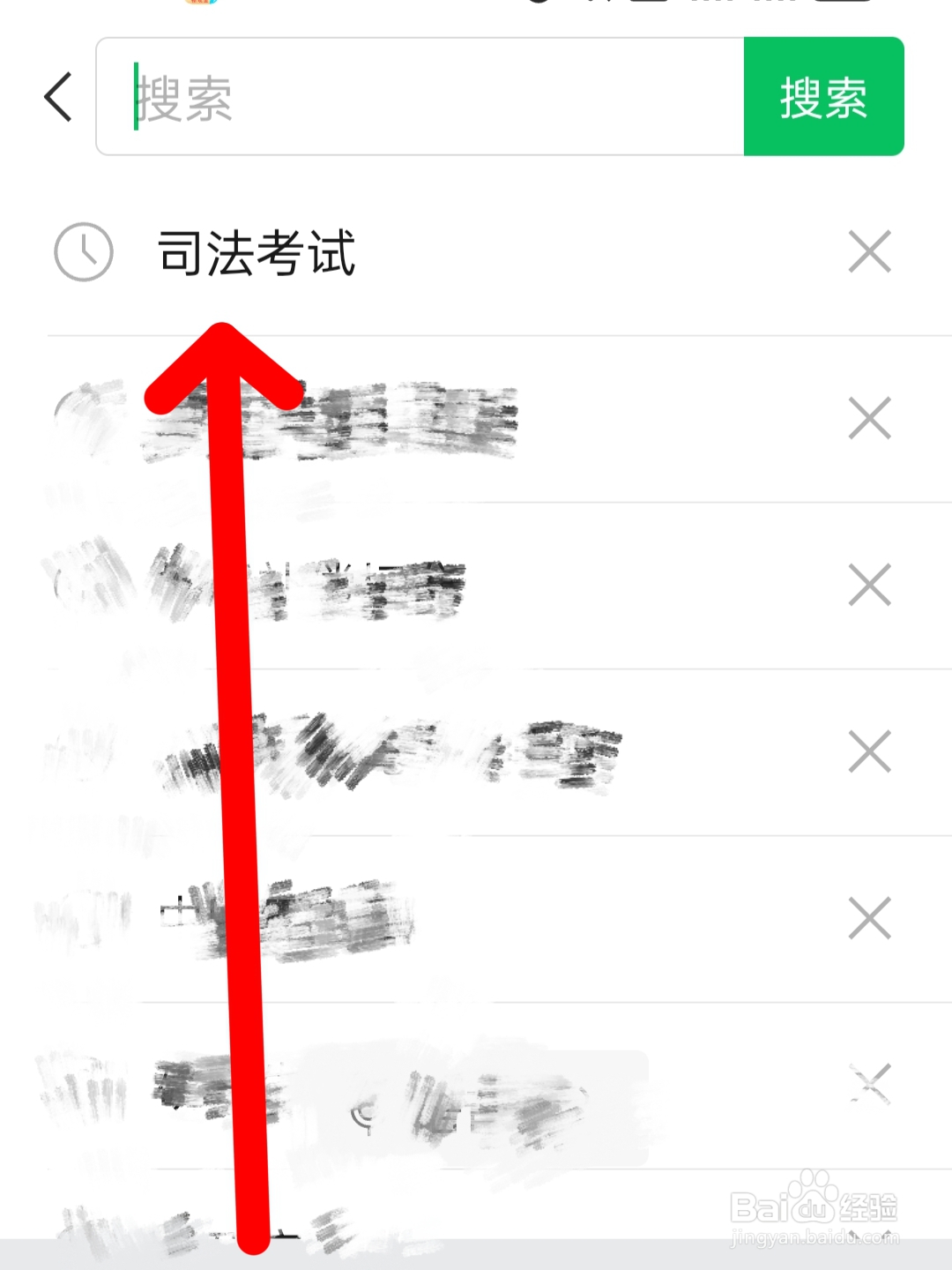Tap the clock history icon beside 司法考试
The height and width of the screenshot is (1270, 952).
tap(84, 252)
